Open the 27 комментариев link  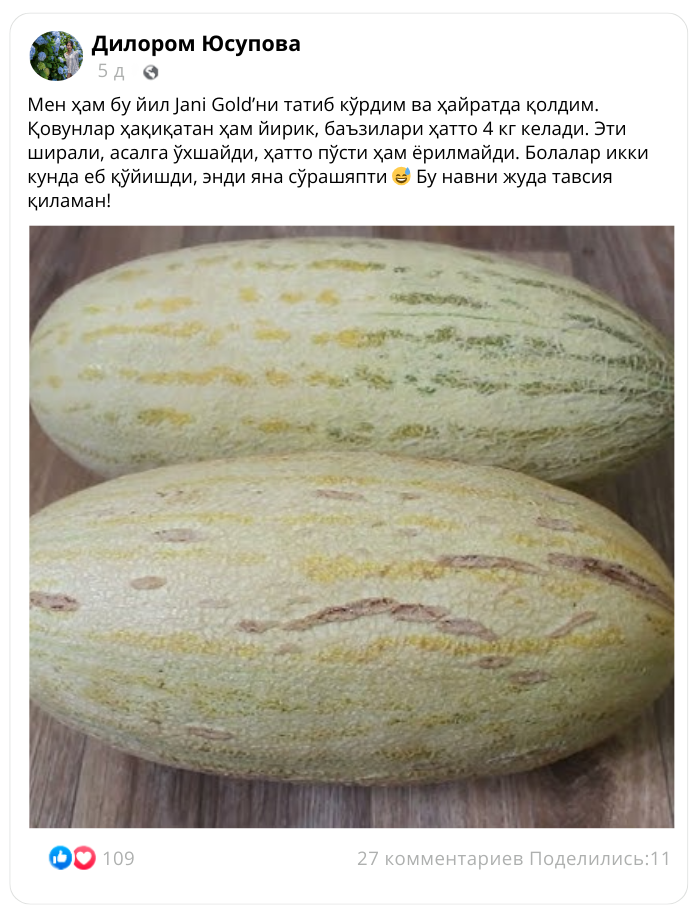439,858
